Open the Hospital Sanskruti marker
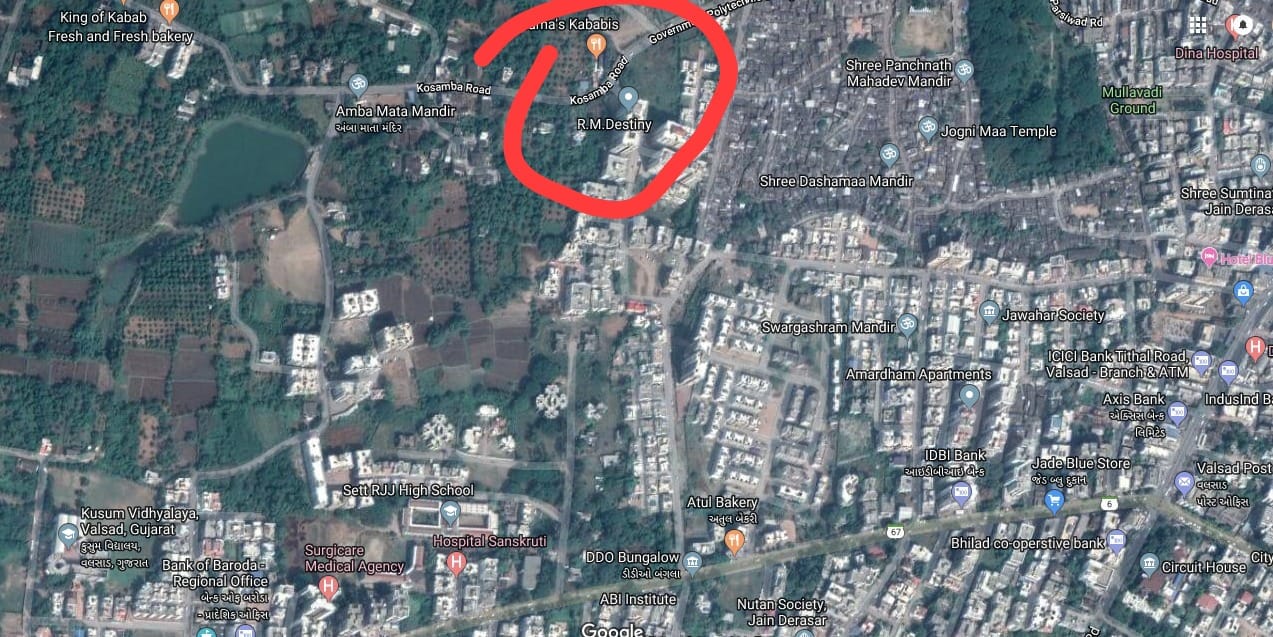 457,562
